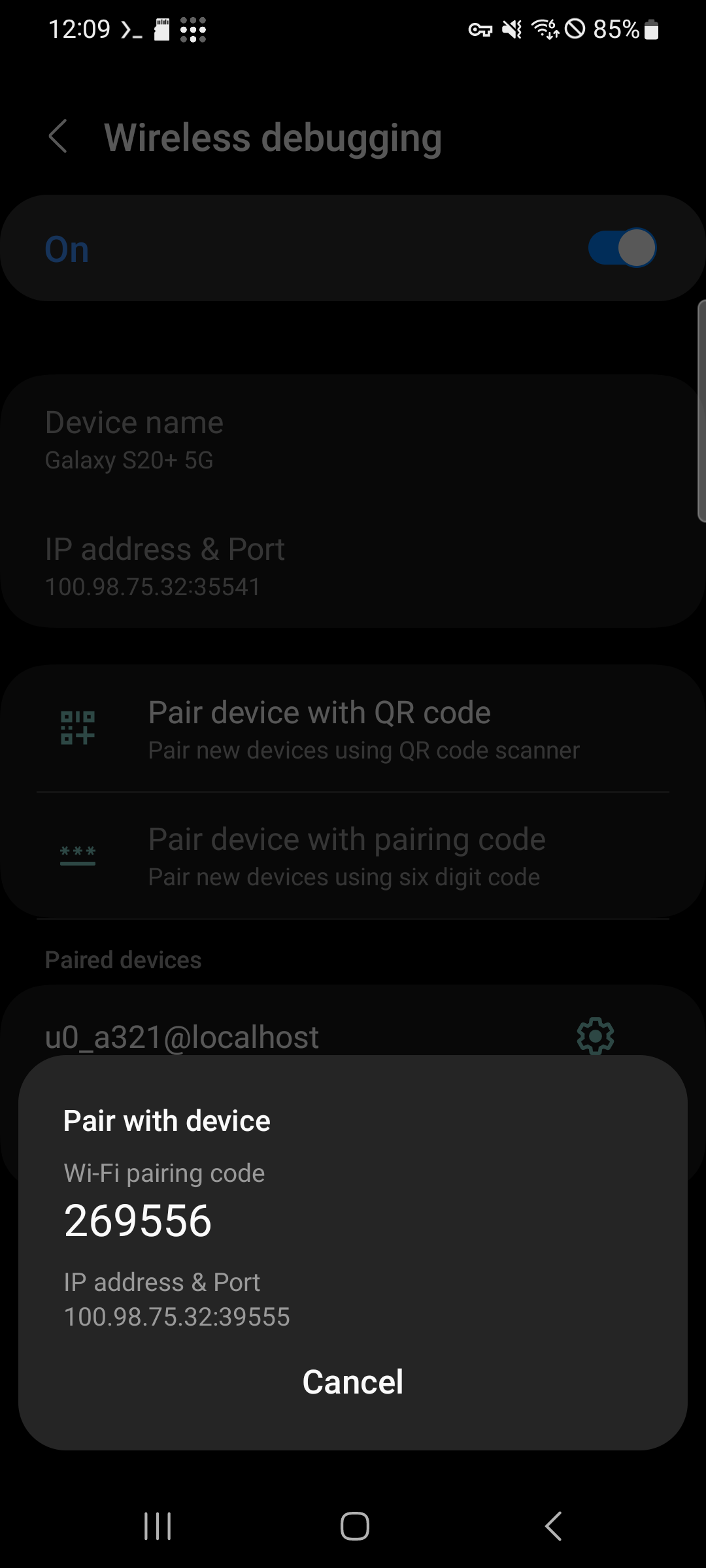The image size is (706, 1568).
Task: Open the QR code pairing scanner icon
Action: click(x=78, y=727)
